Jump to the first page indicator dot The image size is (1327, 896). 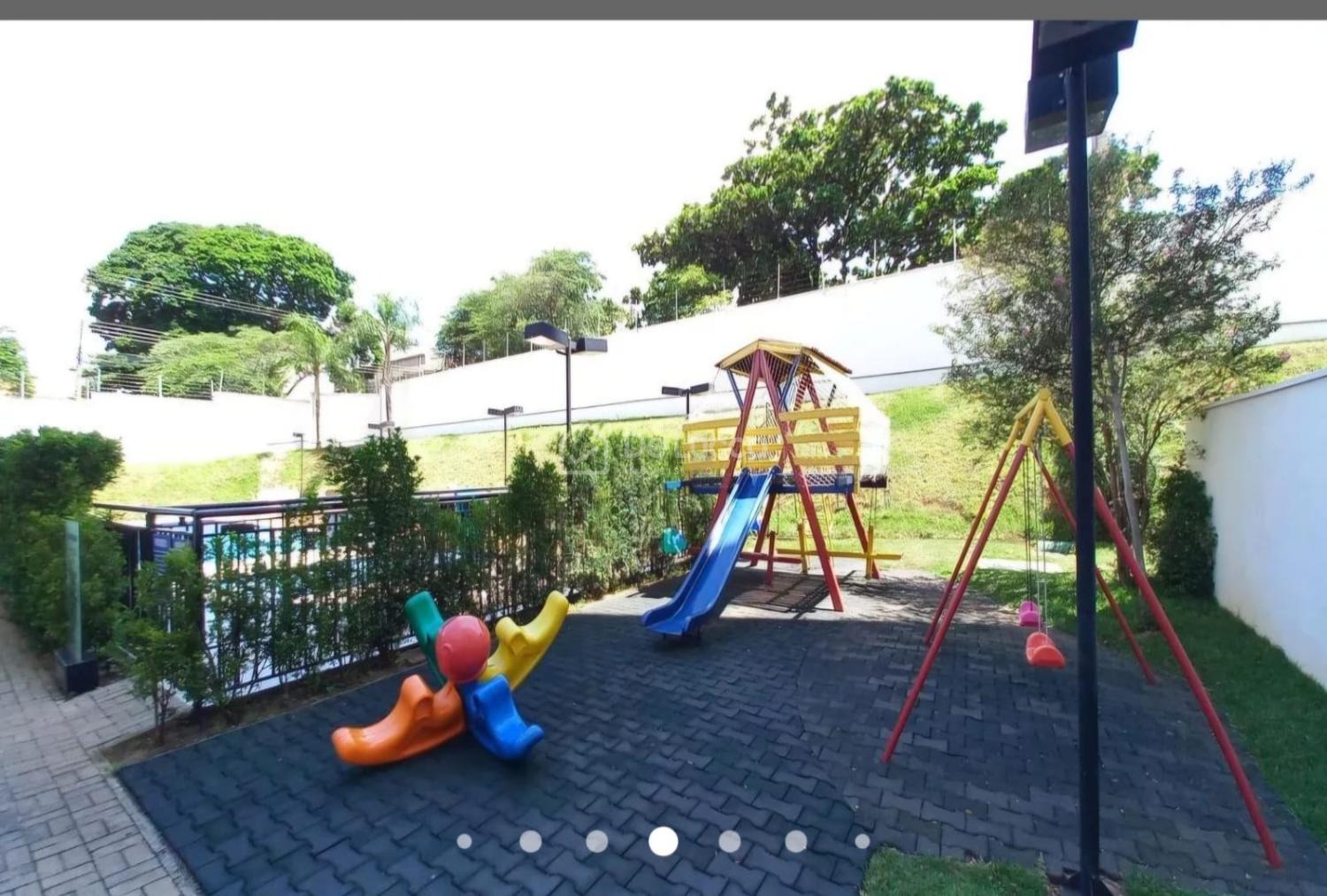pos(464,841)
